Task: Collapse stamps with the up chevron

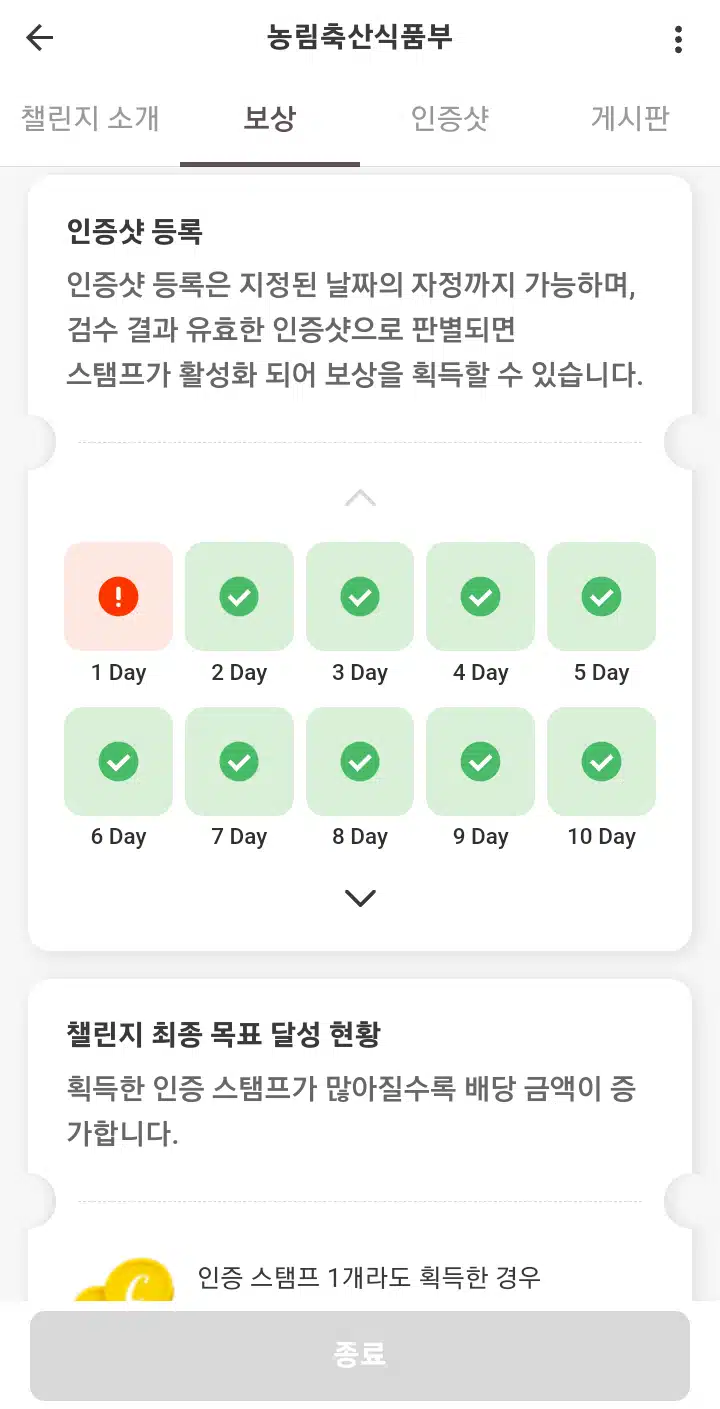Action: 360,498
